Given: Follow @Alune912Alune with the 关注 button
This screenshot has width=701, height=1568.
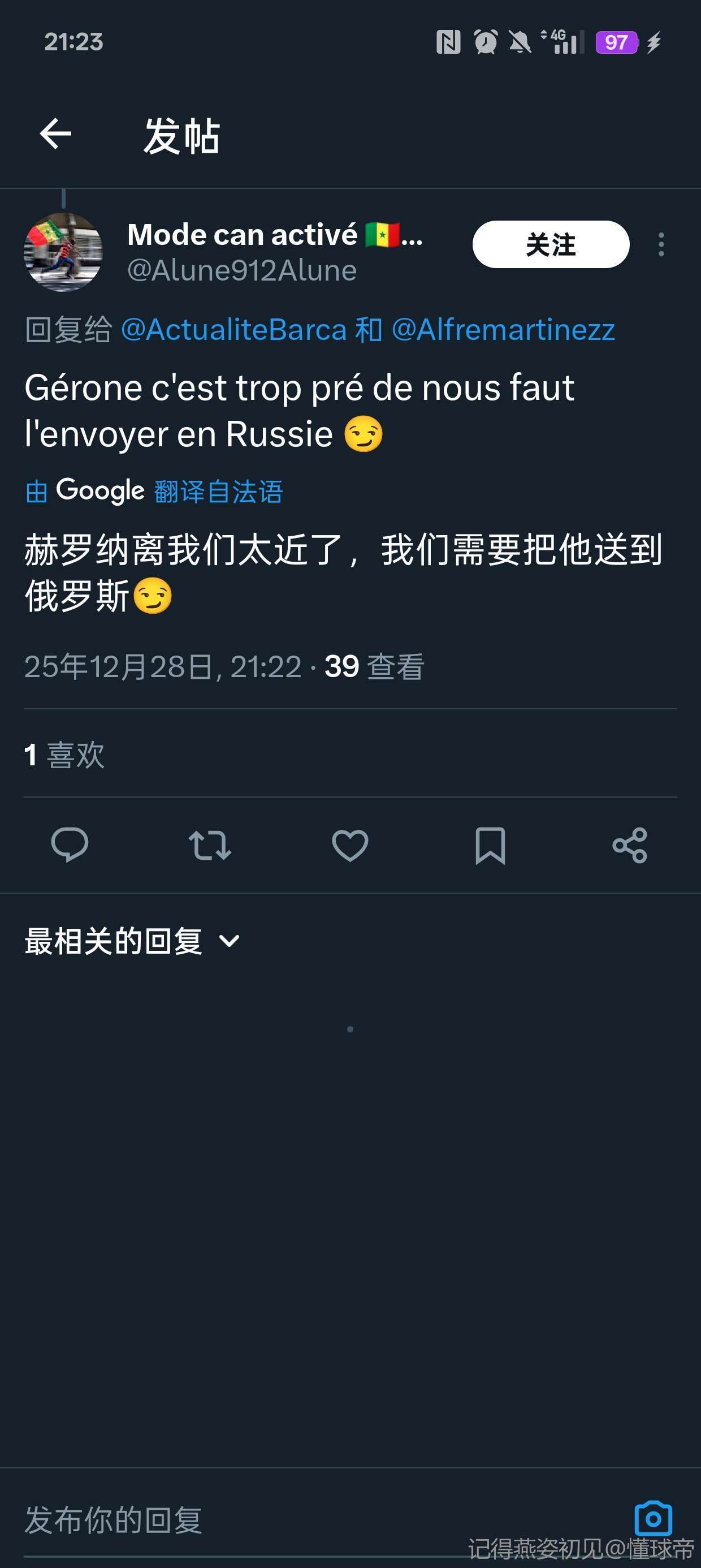Looking at the screenshot, I should tap(550, 245).
